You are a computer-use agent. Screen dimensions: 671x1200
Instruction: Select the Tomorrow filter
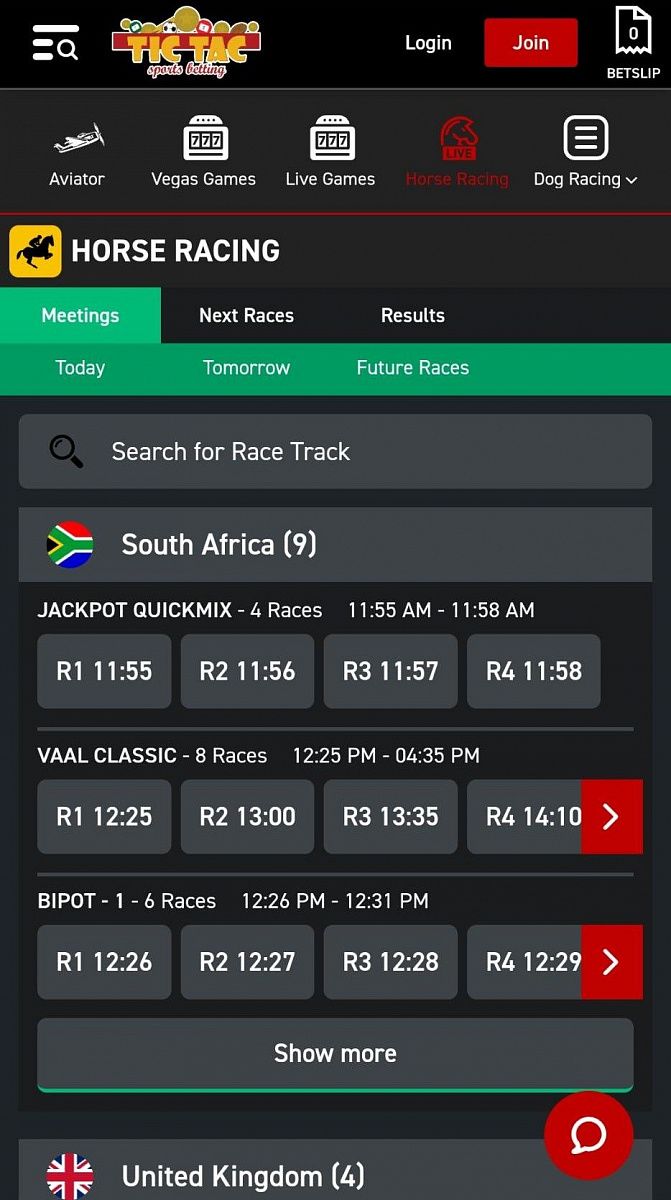coord(246,367)
